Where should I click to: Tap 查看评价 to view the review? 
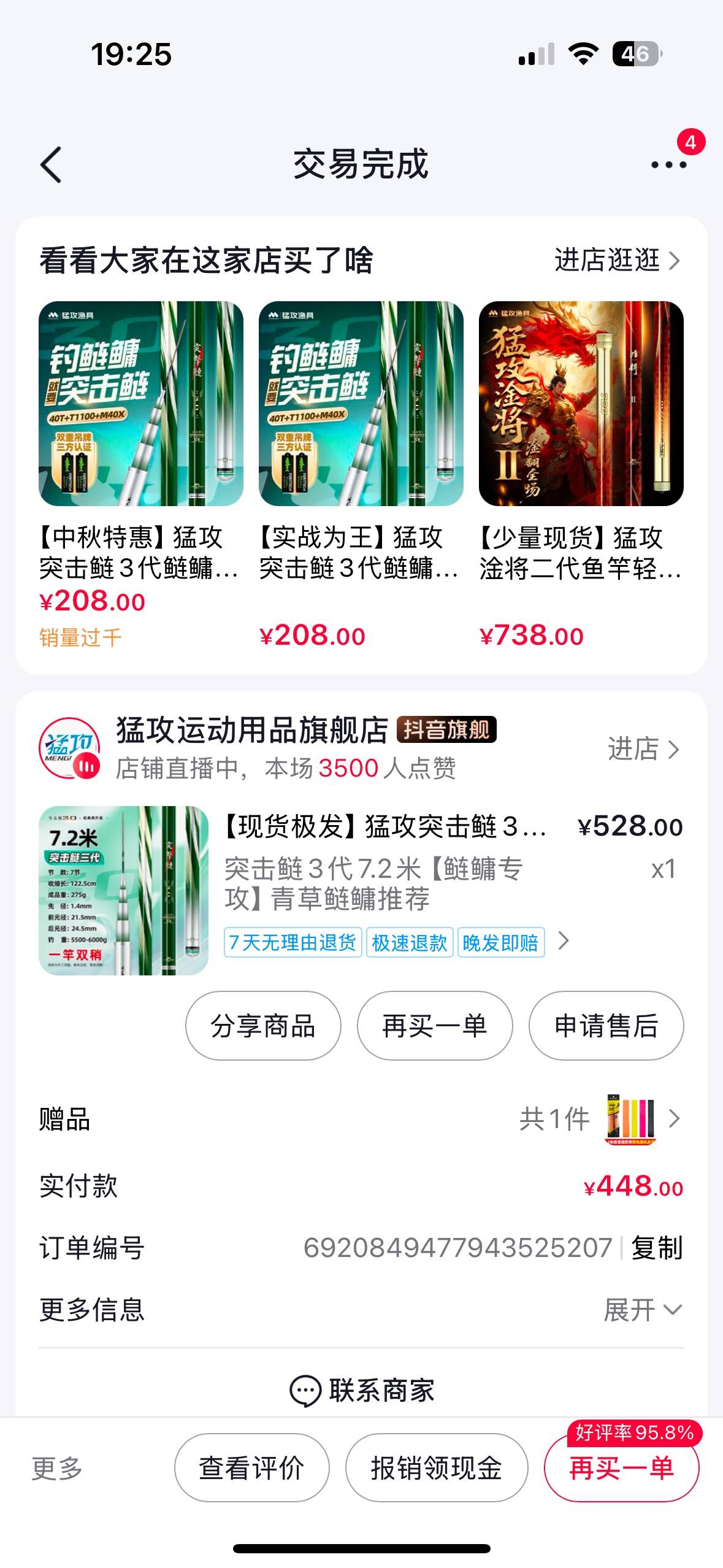point(251,1469)
